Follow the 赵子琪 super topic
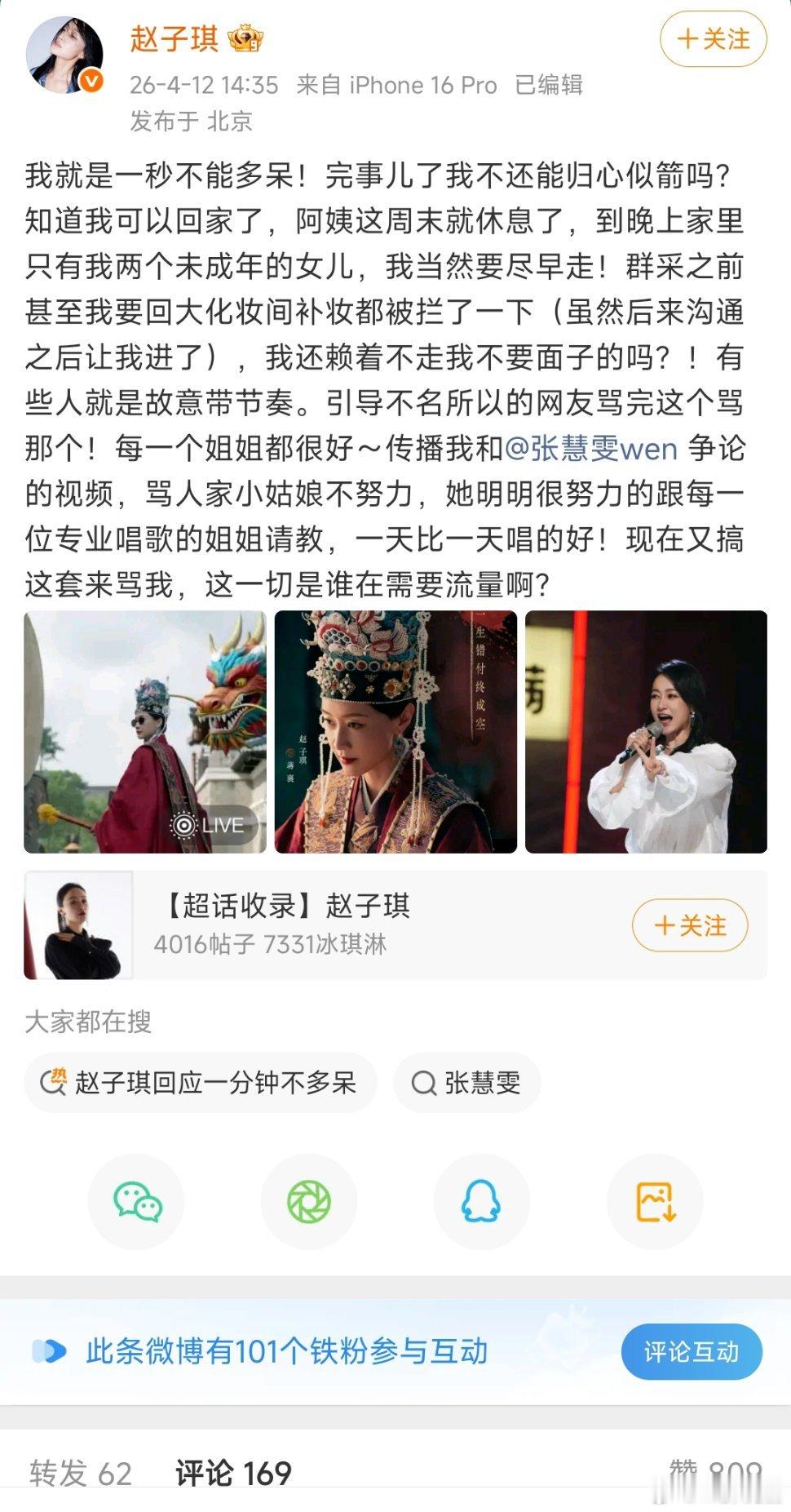 (689, 926)
